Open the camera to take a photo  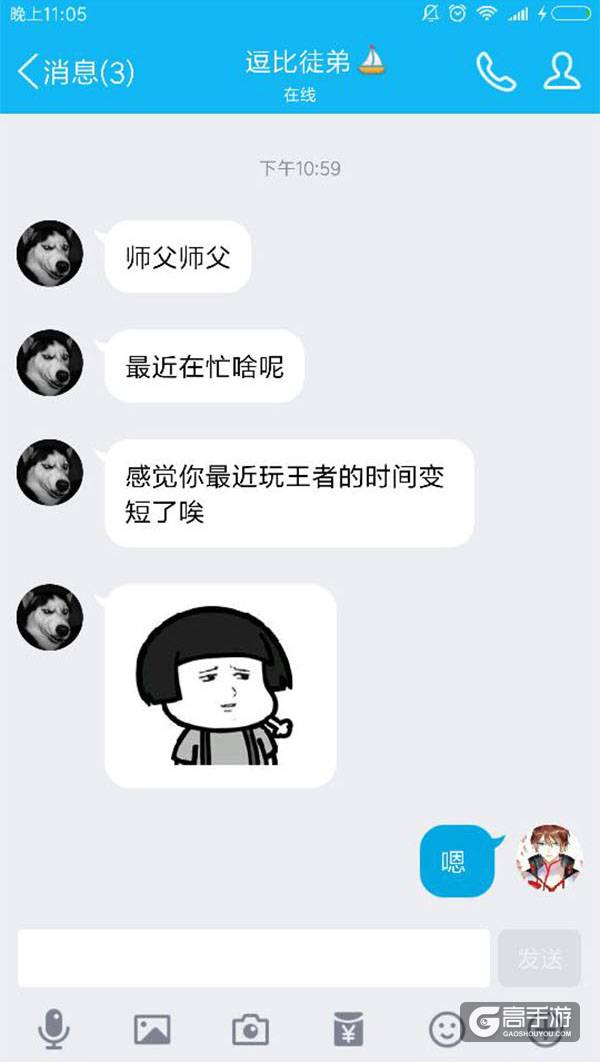click(x=250, y=1028)
